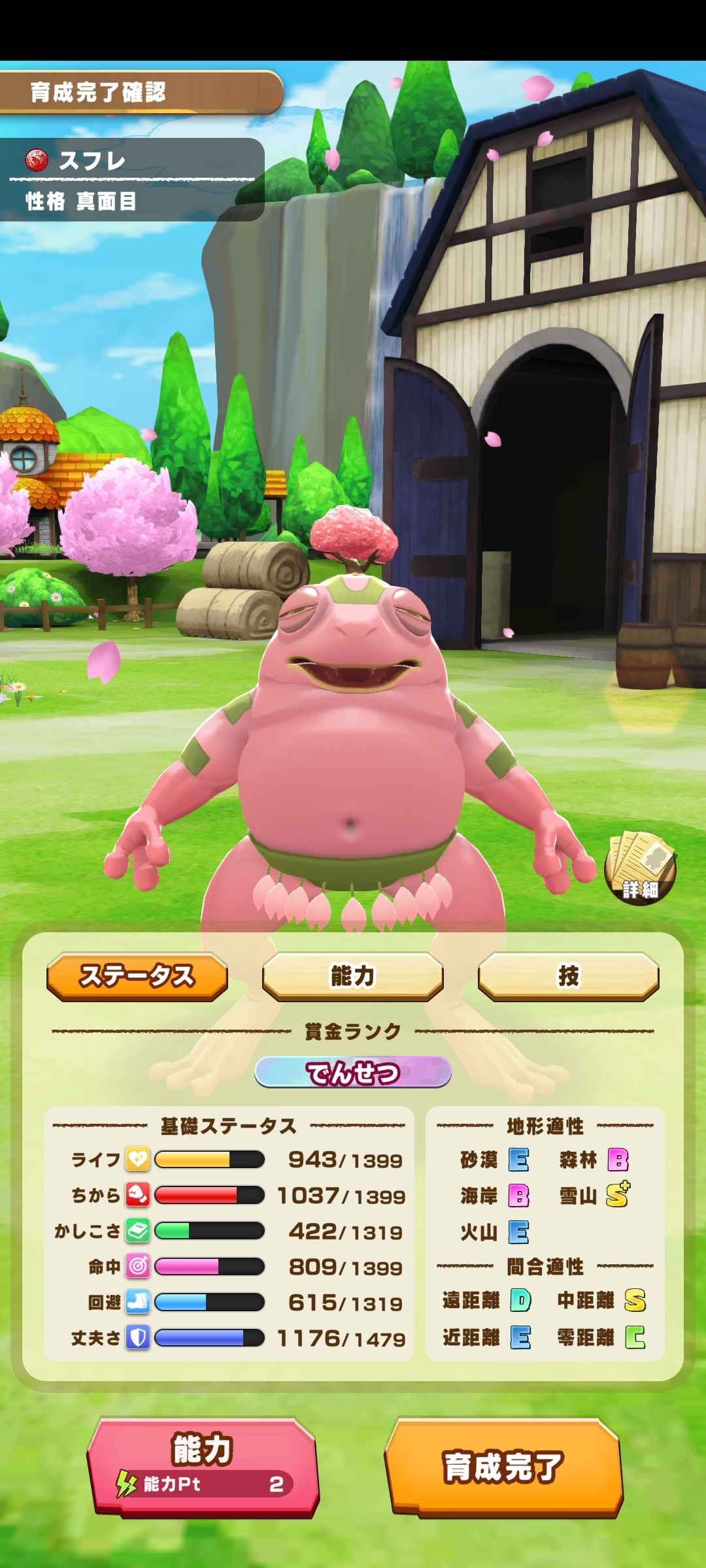Switch to the 能力 tab
The height and width of the screenshot is (1568, 706).
coord(352,976)
